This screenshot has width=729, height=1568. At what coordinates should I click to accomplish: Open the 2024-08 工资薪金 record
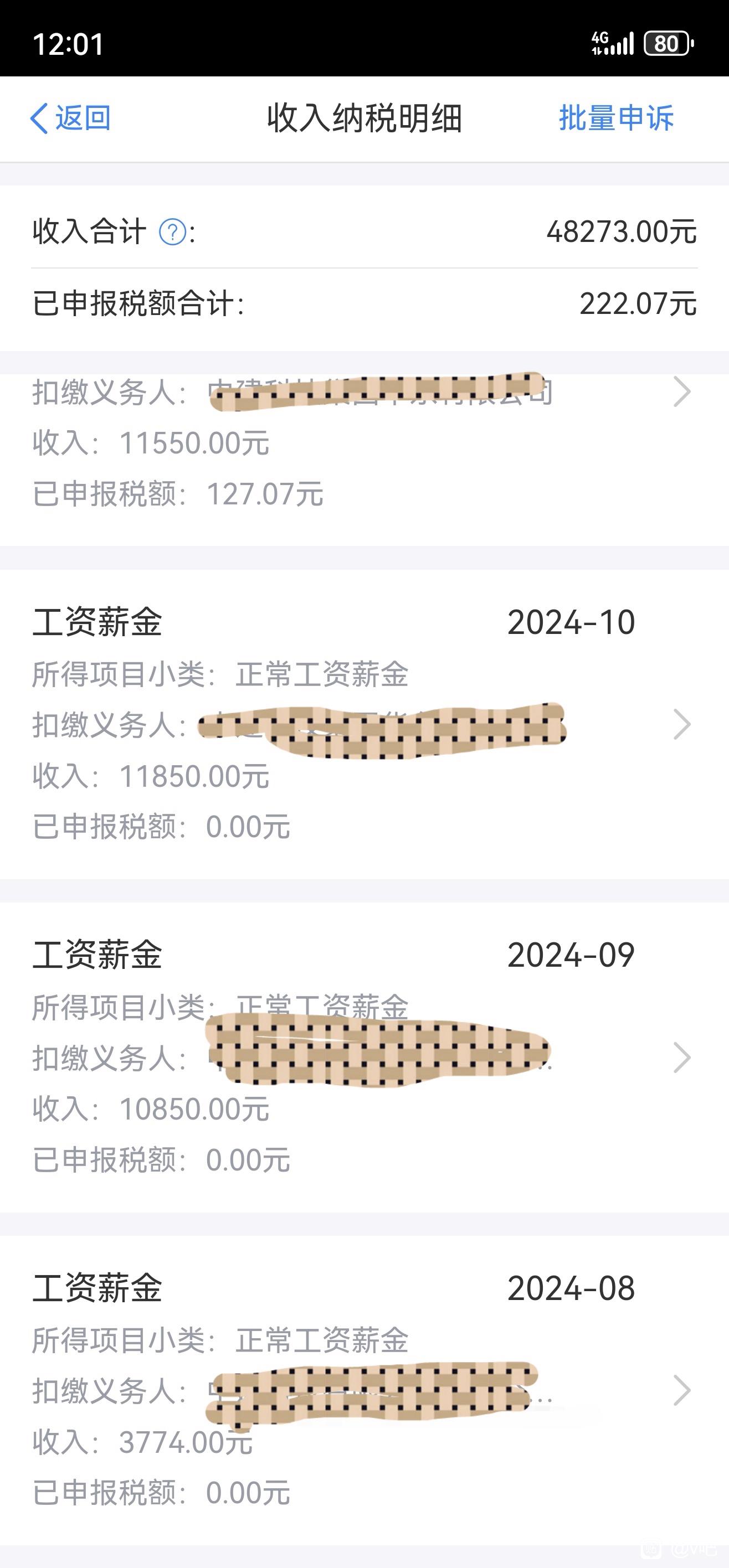coord(681,1390)
